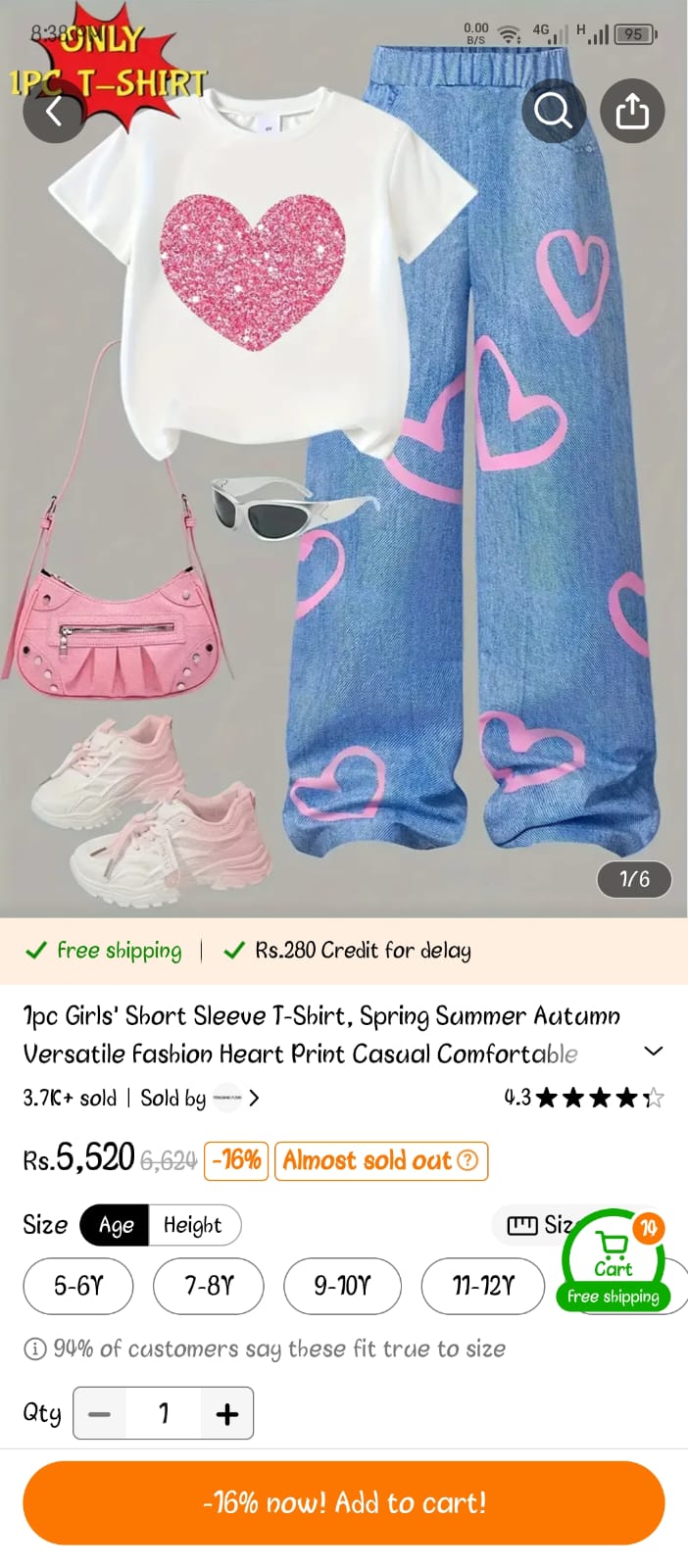Tap the Almost sold out info badge

click(x=380, y=1160)
